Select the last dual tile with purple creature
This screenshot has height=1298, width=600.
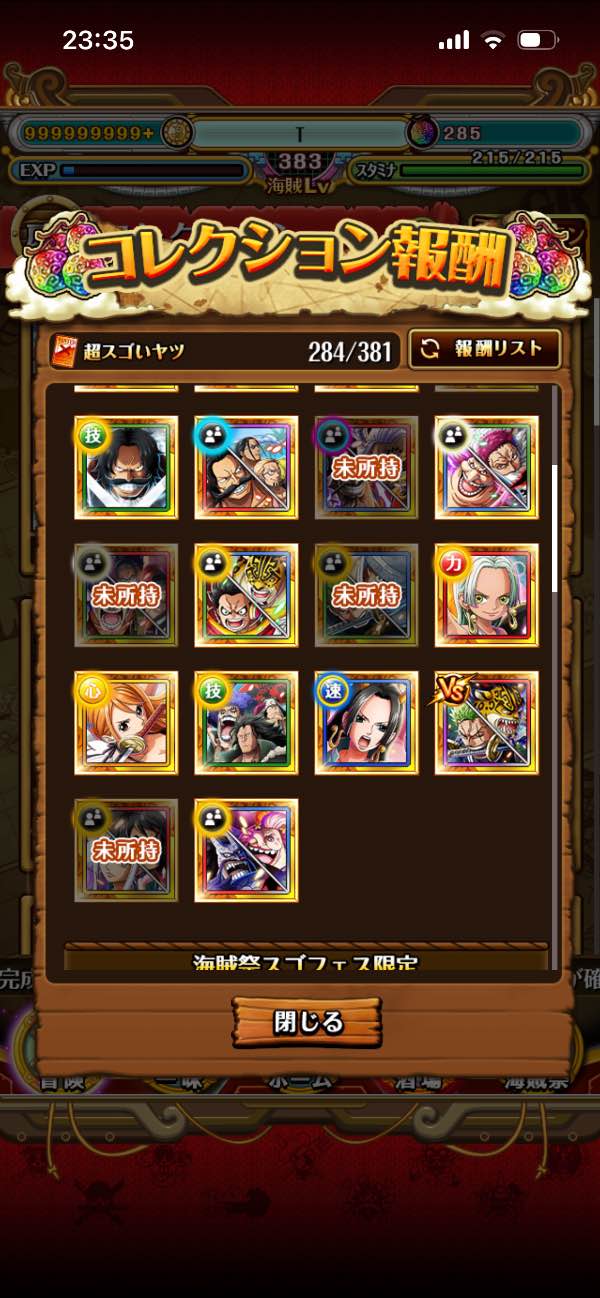[246, 850]
